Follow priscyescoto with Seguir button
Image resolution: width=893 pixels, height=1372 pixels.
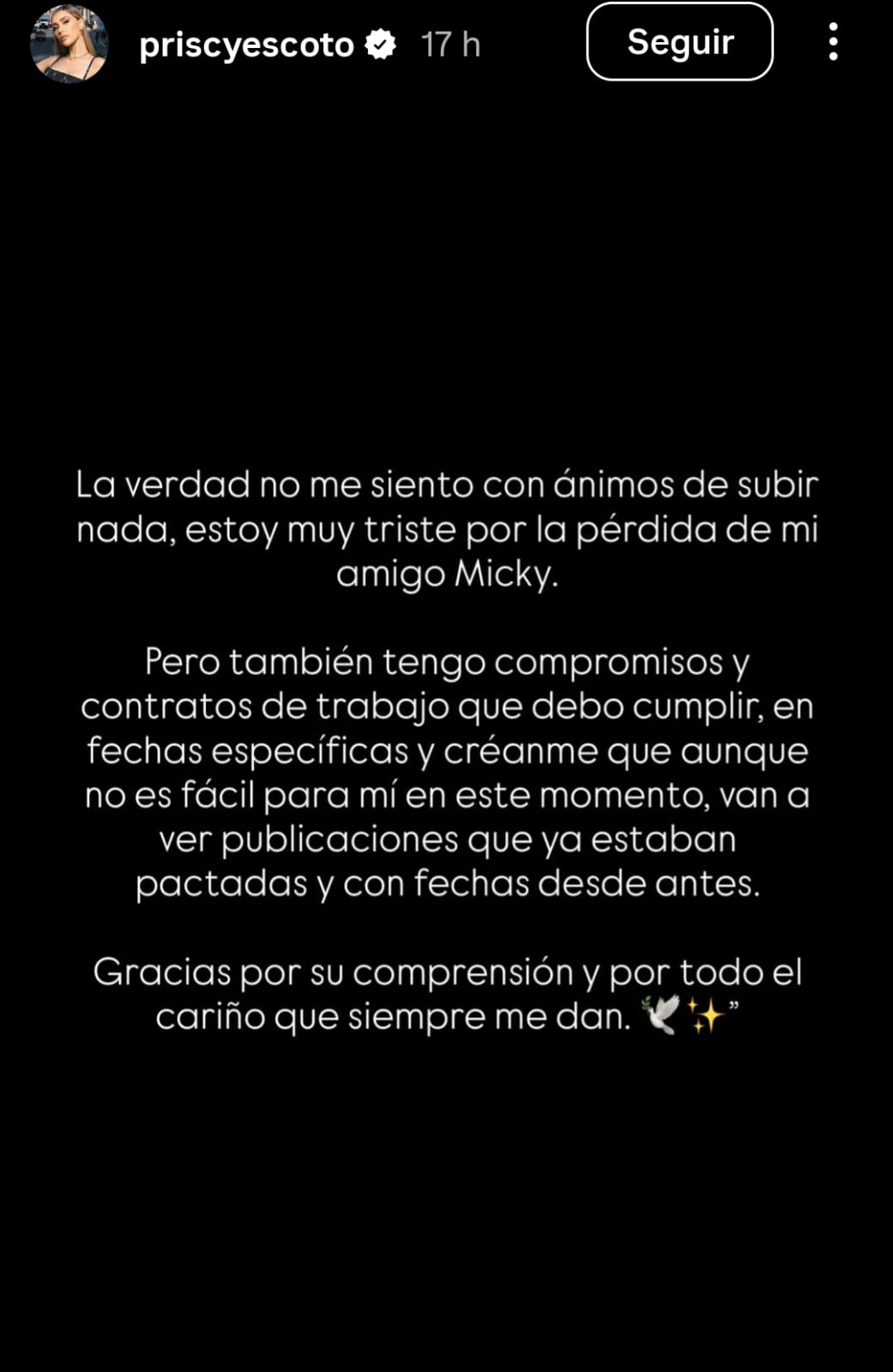pyautogui.click(x=679, y=42)
